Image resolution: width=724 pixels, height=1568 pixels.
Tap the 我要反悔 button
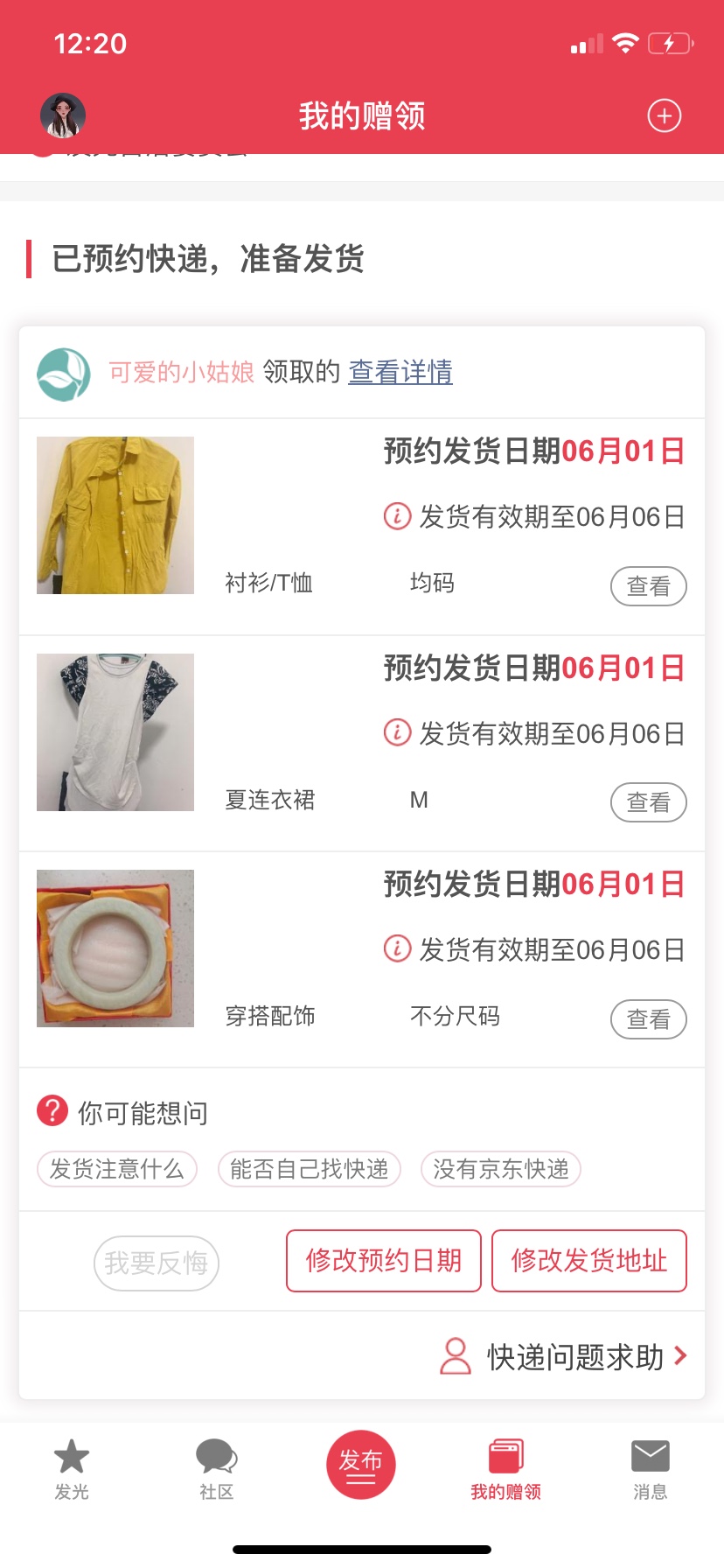click(x=157, y=1263)
